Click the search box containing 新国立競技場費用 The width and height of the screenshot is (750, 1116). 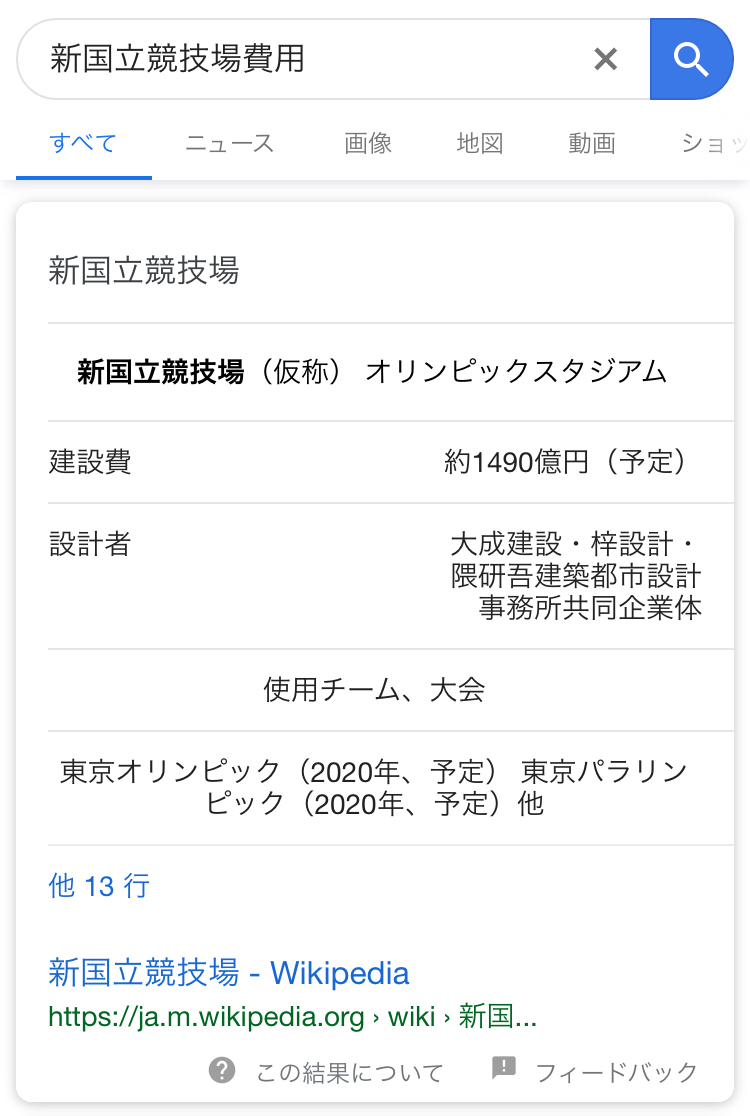(300, 59)
